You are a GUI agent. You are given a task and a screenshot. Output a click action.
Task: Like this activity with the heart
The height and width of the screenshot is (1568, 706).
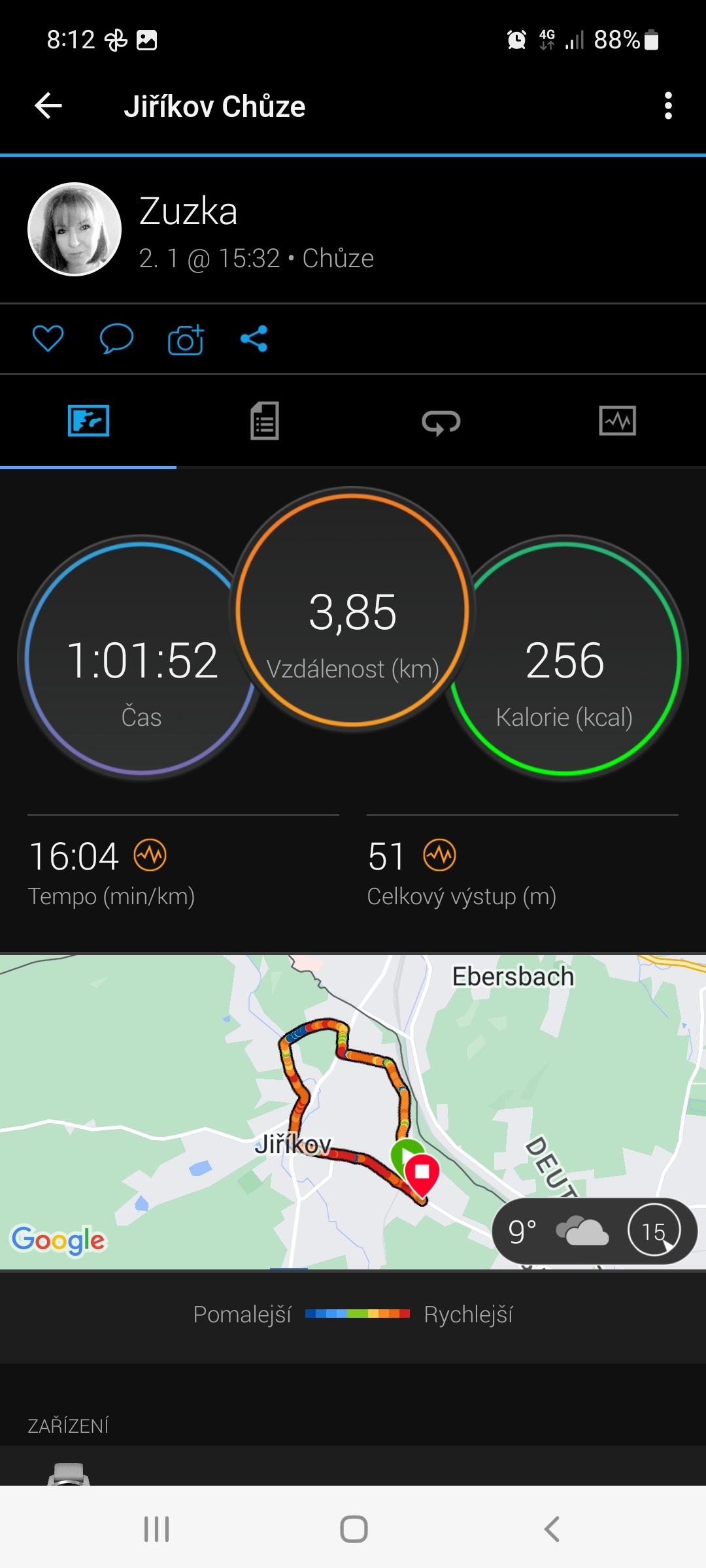click(48, 338)
